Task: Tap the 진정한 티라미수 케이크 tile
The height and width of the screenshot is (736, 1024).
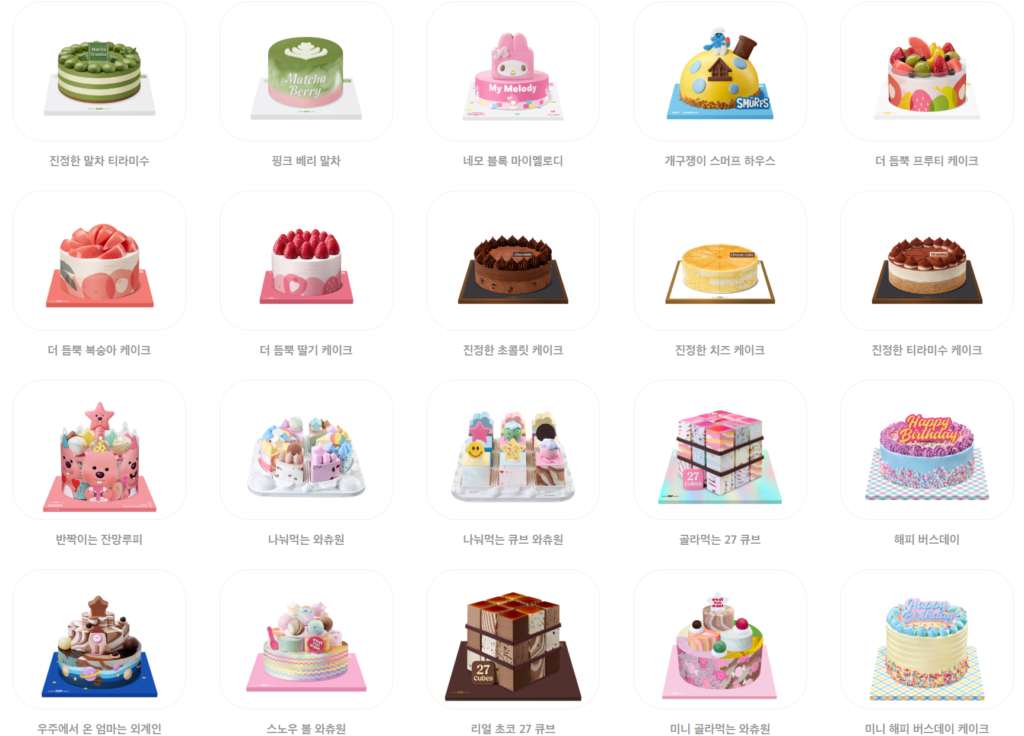Action: click(x=926, y=262)
